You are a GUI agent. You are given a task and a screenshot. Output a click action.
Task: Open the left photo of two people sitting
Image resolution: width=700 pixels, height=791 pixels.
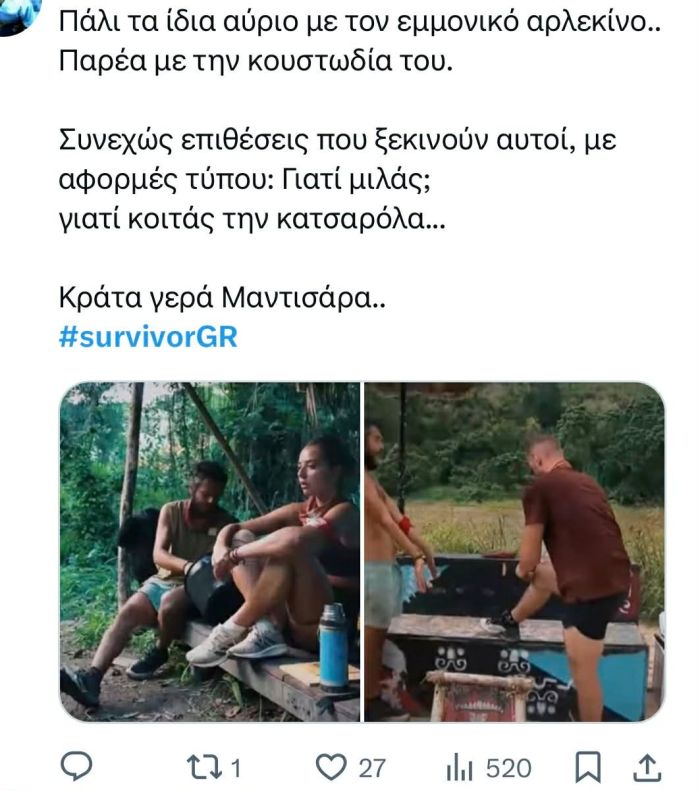click(210, 551)
